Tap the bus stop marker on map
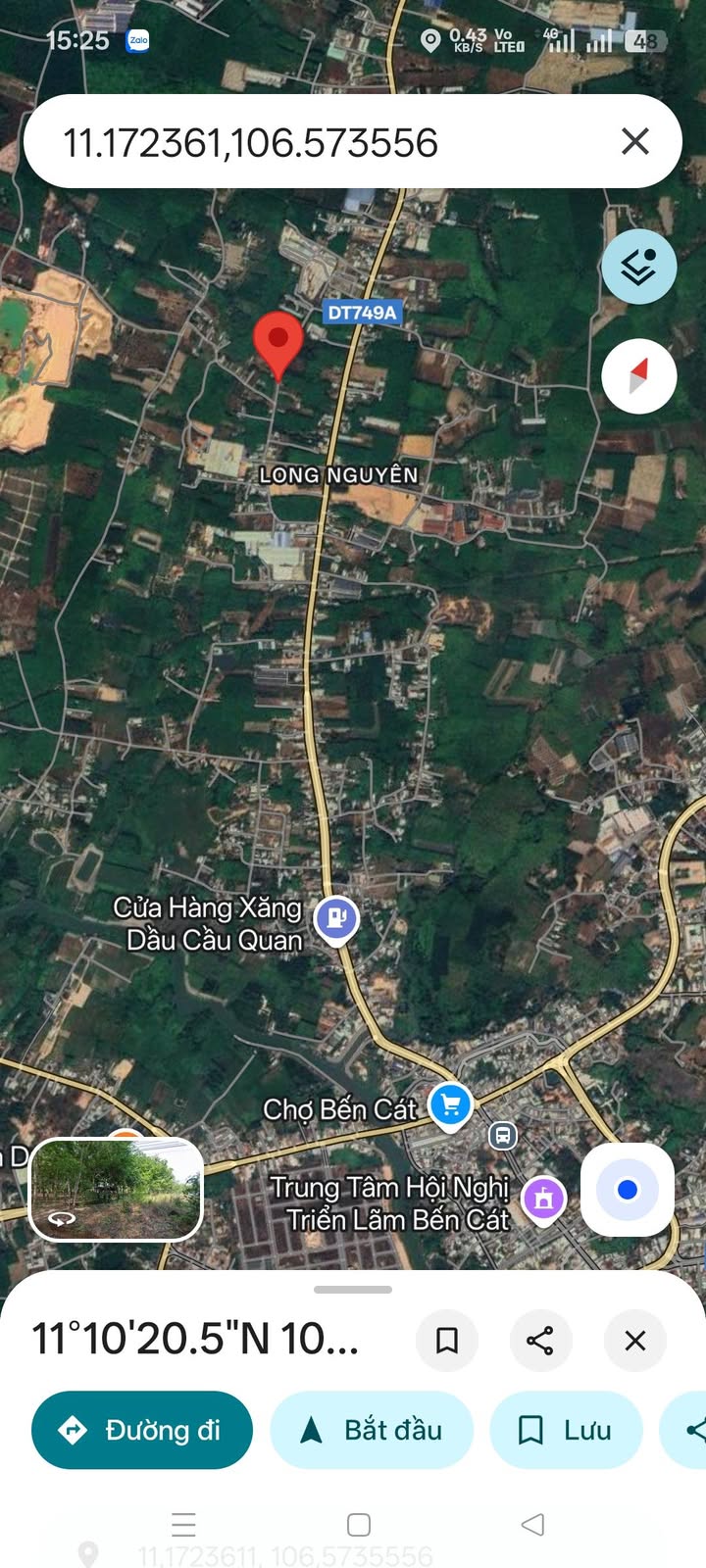Image resolution: width=706 pixels, height=1568 pixels. tap(502, 1136)
